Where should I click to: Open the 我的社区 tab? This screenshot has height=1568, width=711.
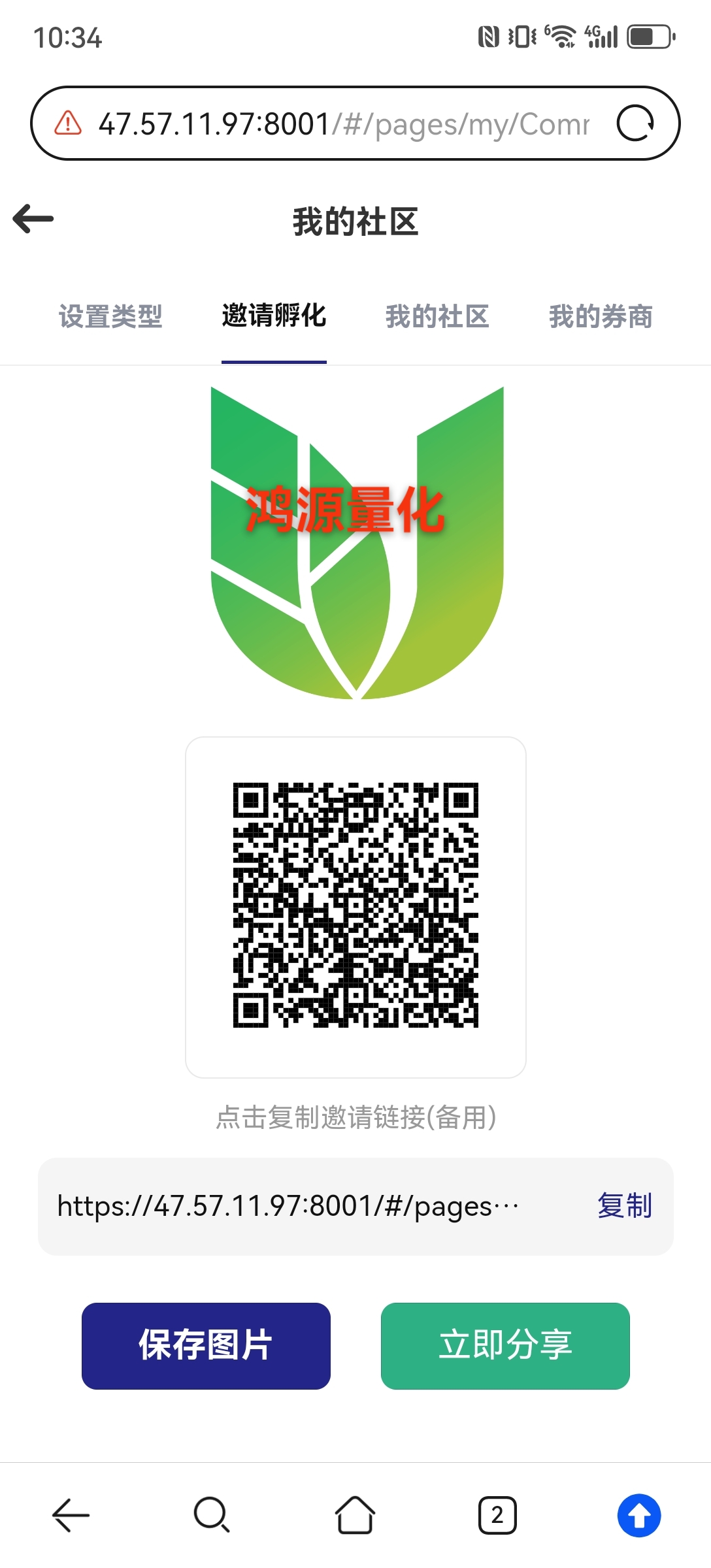tap(437, 316)
